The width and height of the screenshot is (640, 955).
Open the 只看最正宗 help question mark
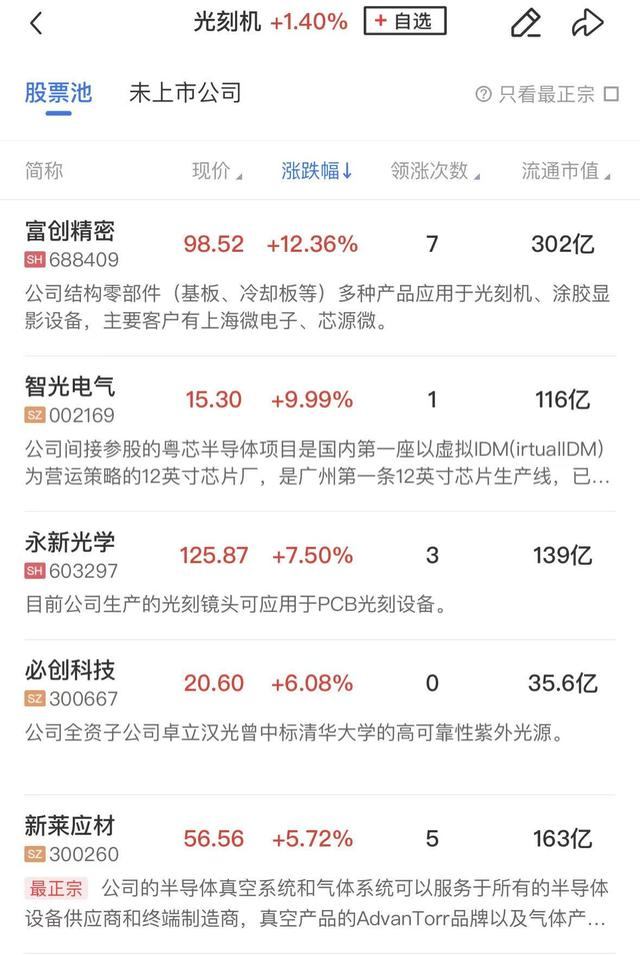484,94
